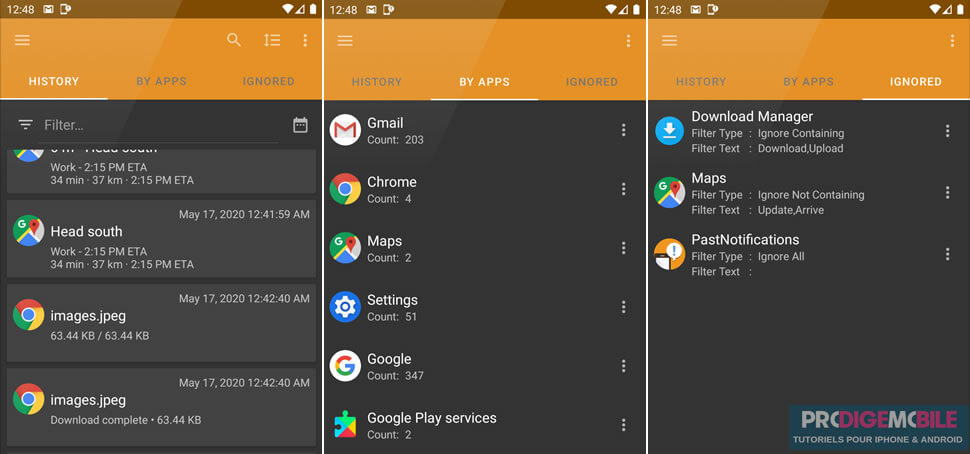Open the options menu for Google Play services
Image resolution: width=970 pixels, height=454 pixels.
pyautogui.click(x=623, y=425)
